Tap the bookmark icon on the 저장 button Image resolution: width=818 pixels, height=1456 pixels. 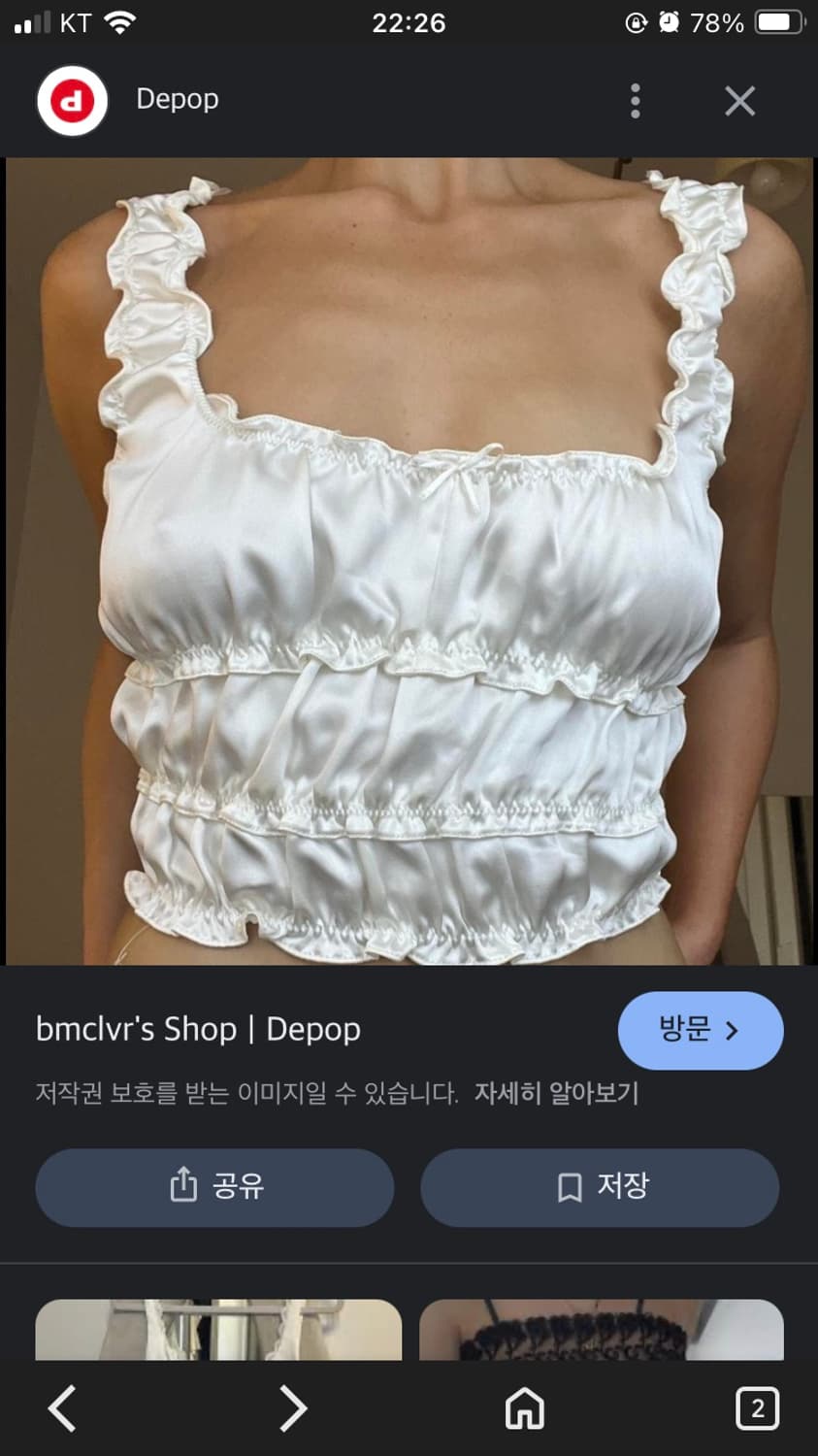[568, 1186]
